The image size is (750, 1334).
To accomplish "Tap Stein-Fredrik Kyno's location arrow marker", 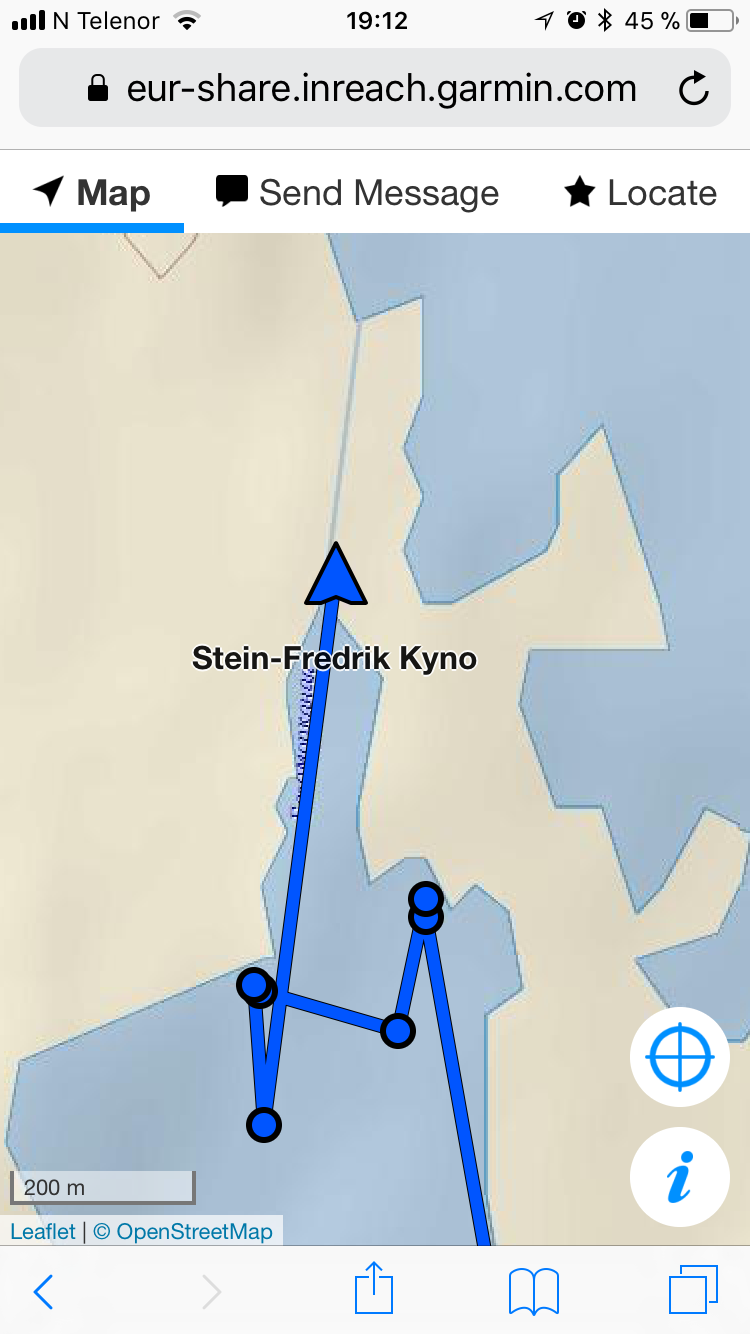I will 336,576.
